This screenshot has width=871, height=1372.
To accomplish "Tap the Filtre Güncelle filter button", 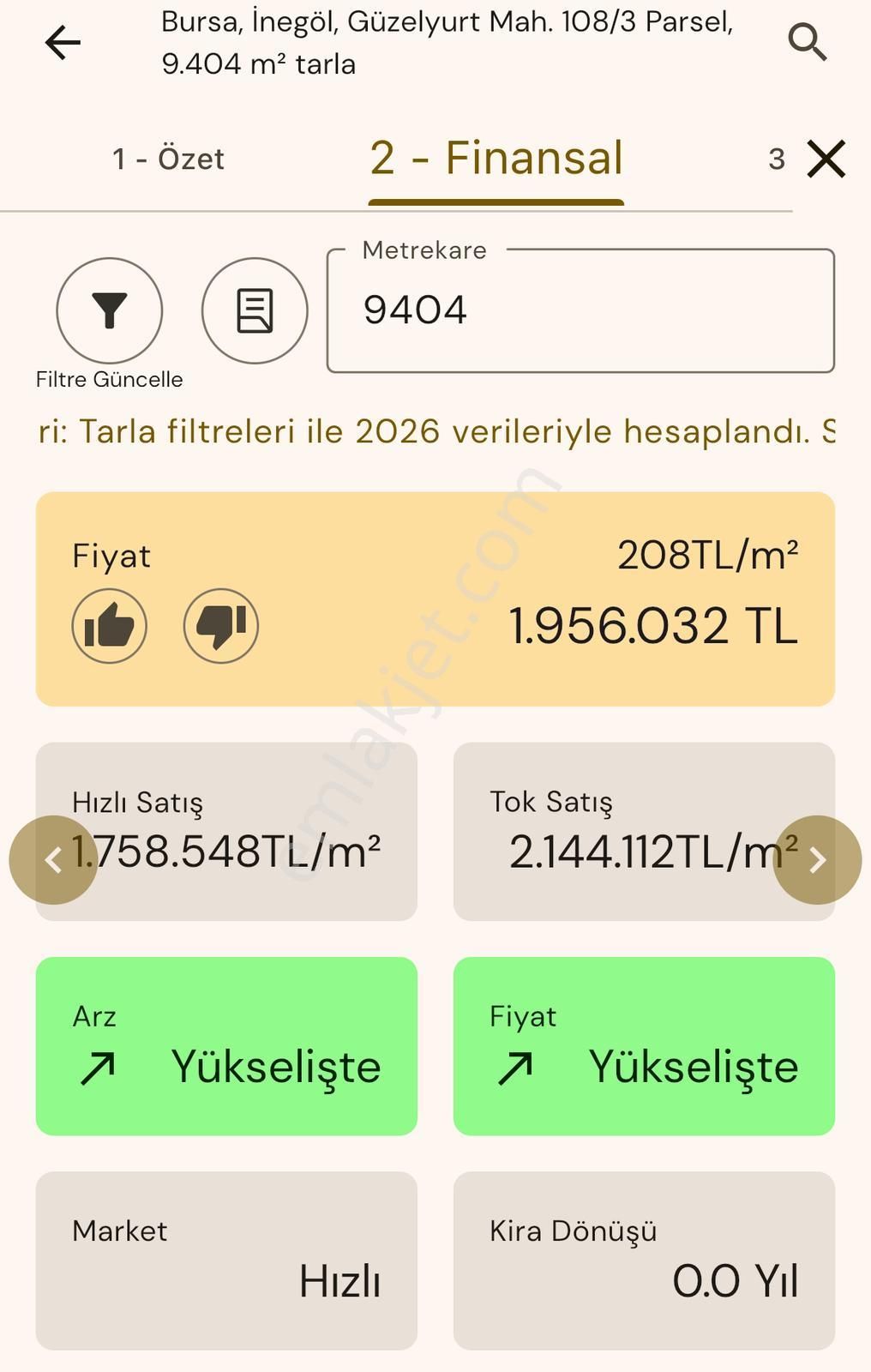I will point(109,310).
